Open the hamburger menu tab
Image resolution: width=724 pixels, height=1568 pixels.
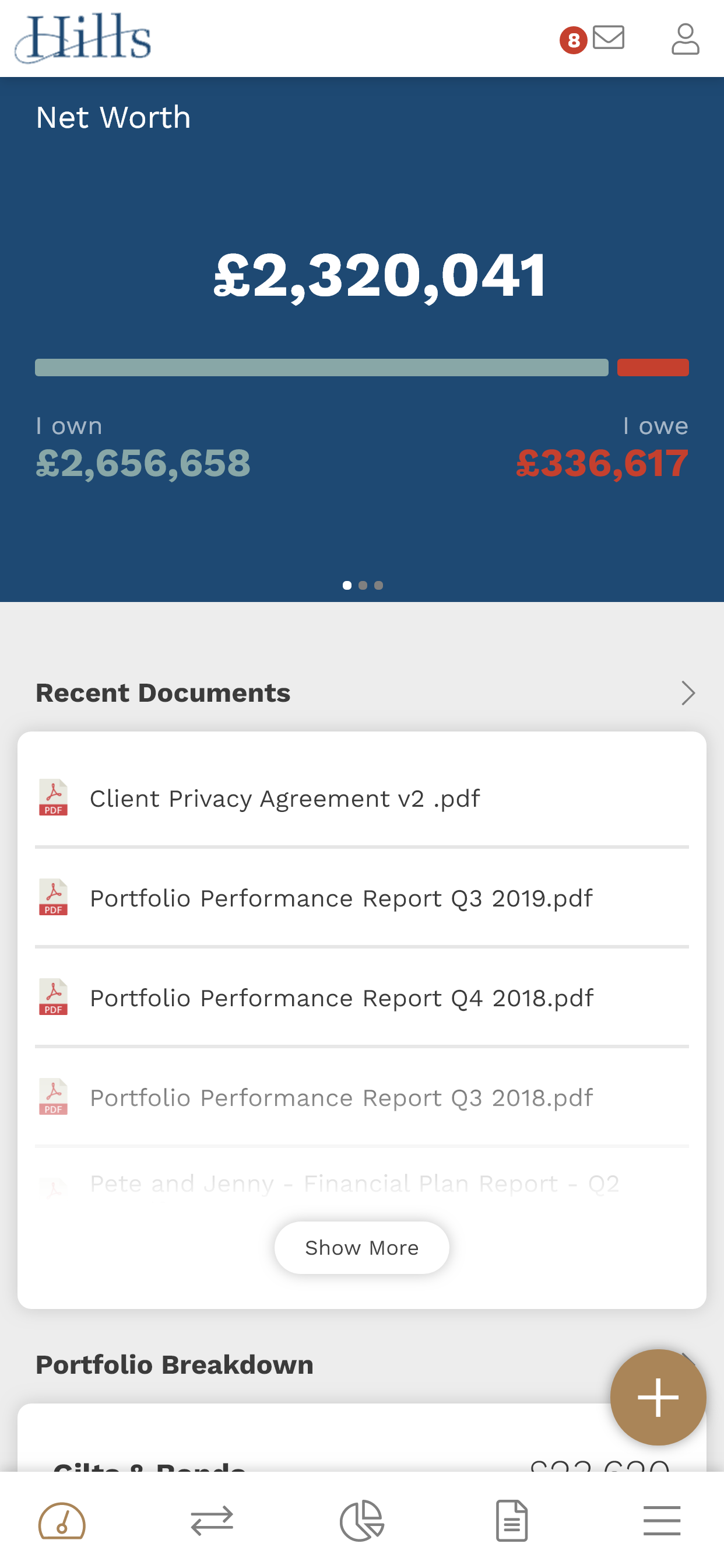[662, 1521]
